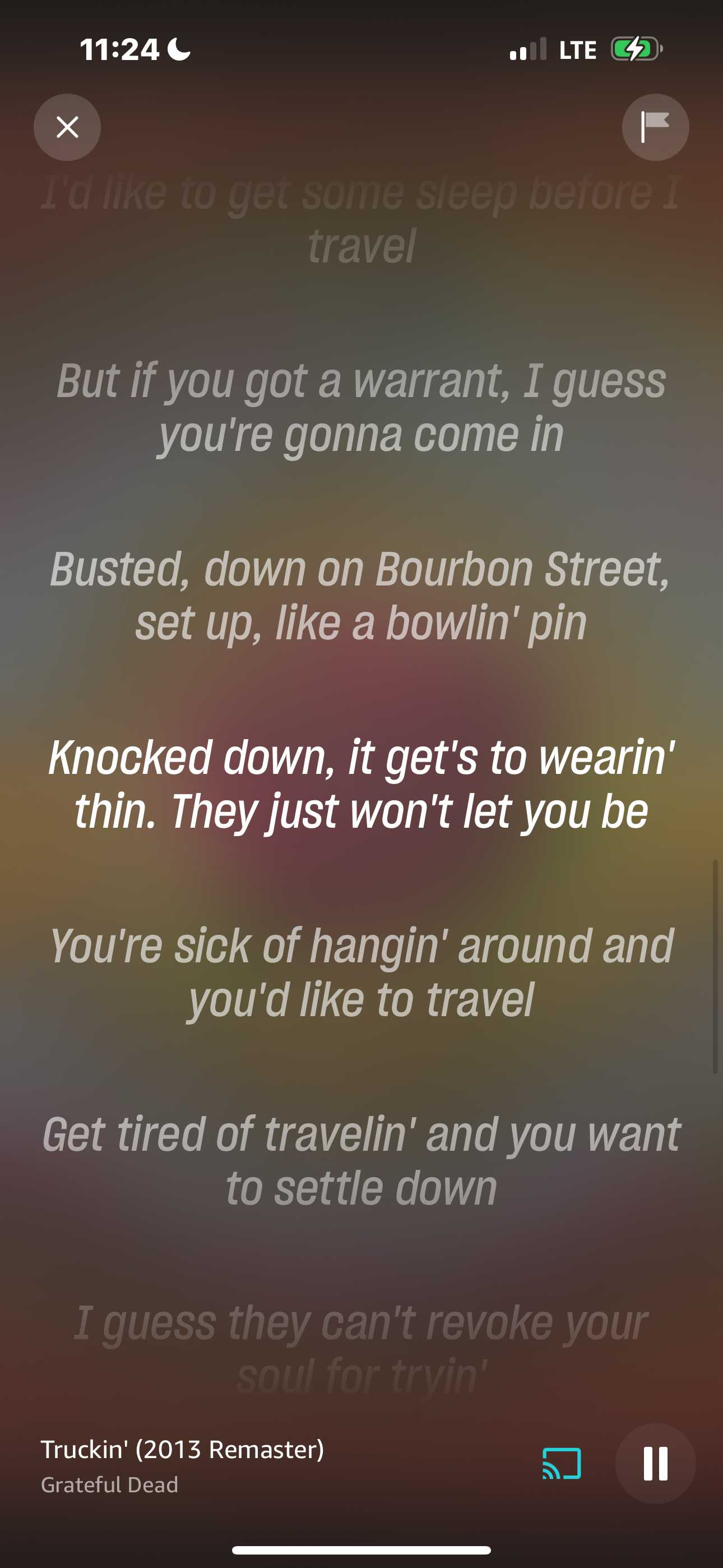This screenshot has height=1568, width=723.
Task: Jump to the lyric line 'Get tired of travelin'
Action: [361, 1161]
